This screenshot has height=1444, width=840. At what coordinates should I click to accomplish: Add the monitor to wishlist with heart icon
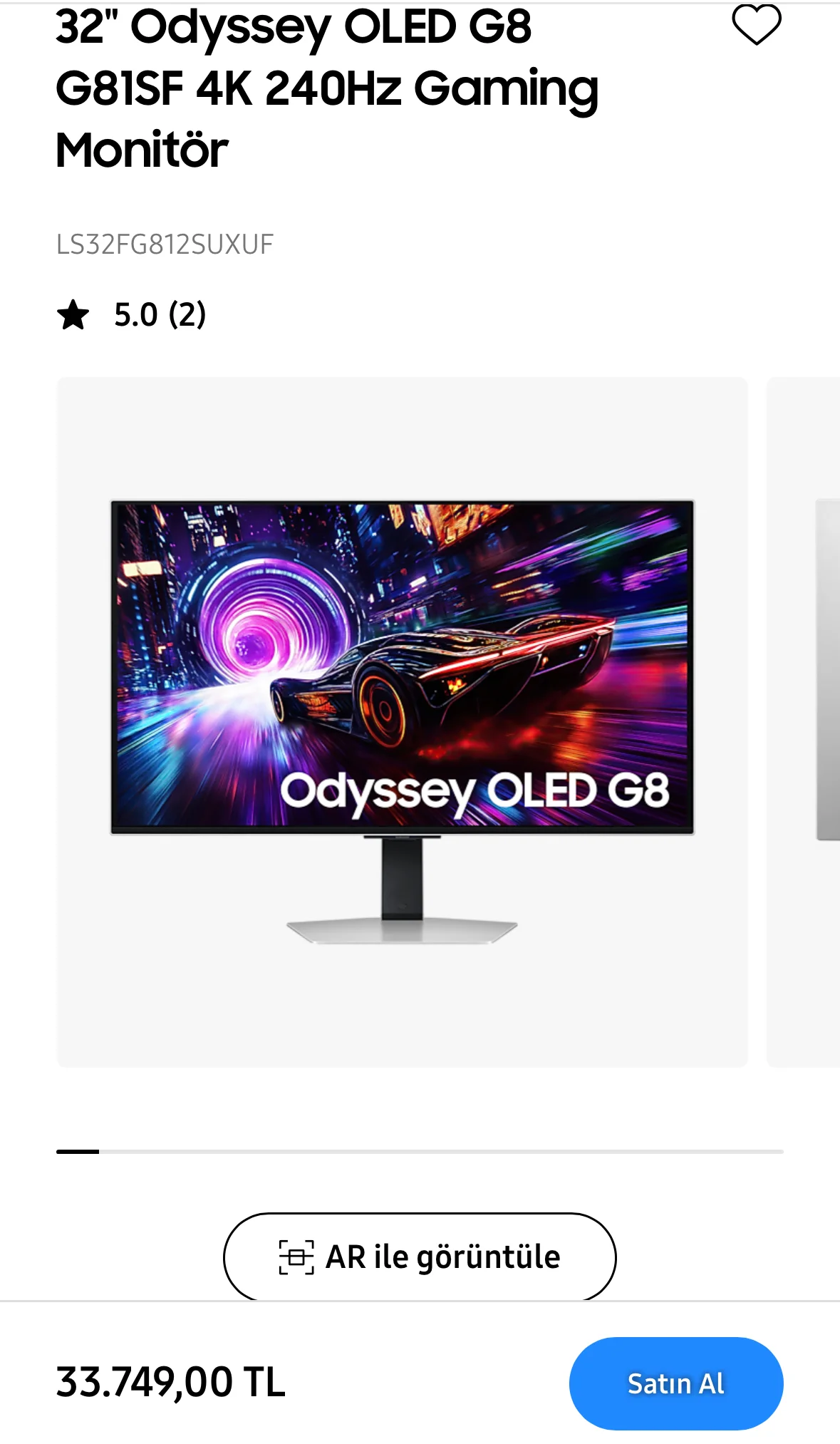[x=756, y=25]
